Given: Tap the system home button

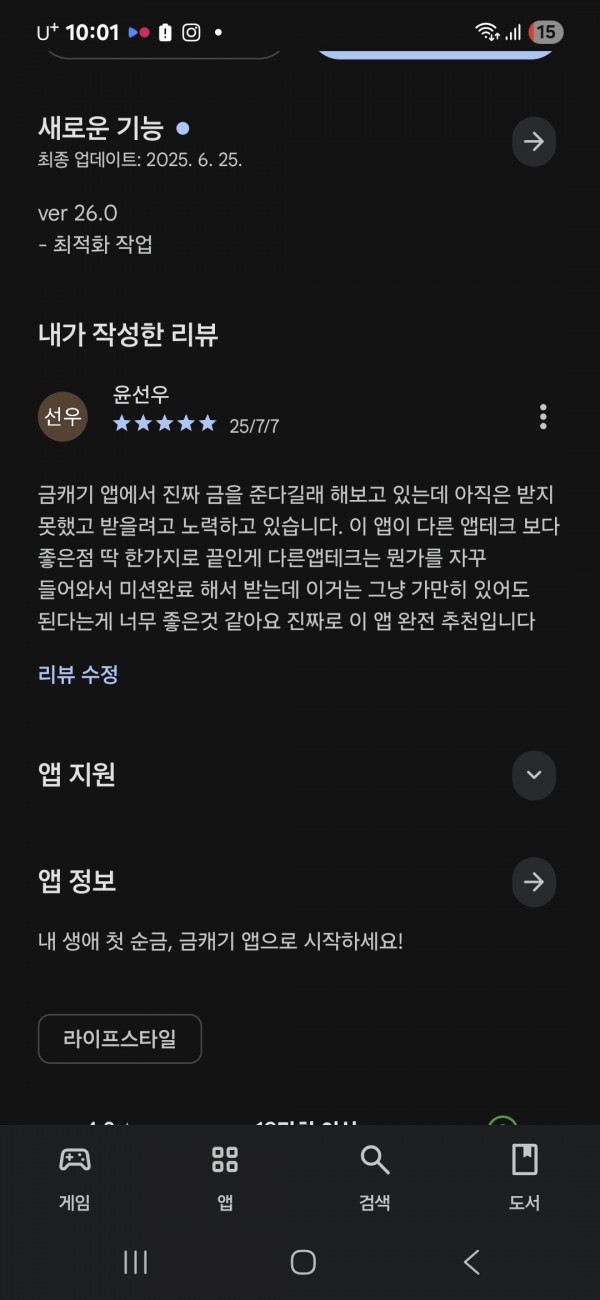Looking at the screenshot, I should pos(303,1262).
